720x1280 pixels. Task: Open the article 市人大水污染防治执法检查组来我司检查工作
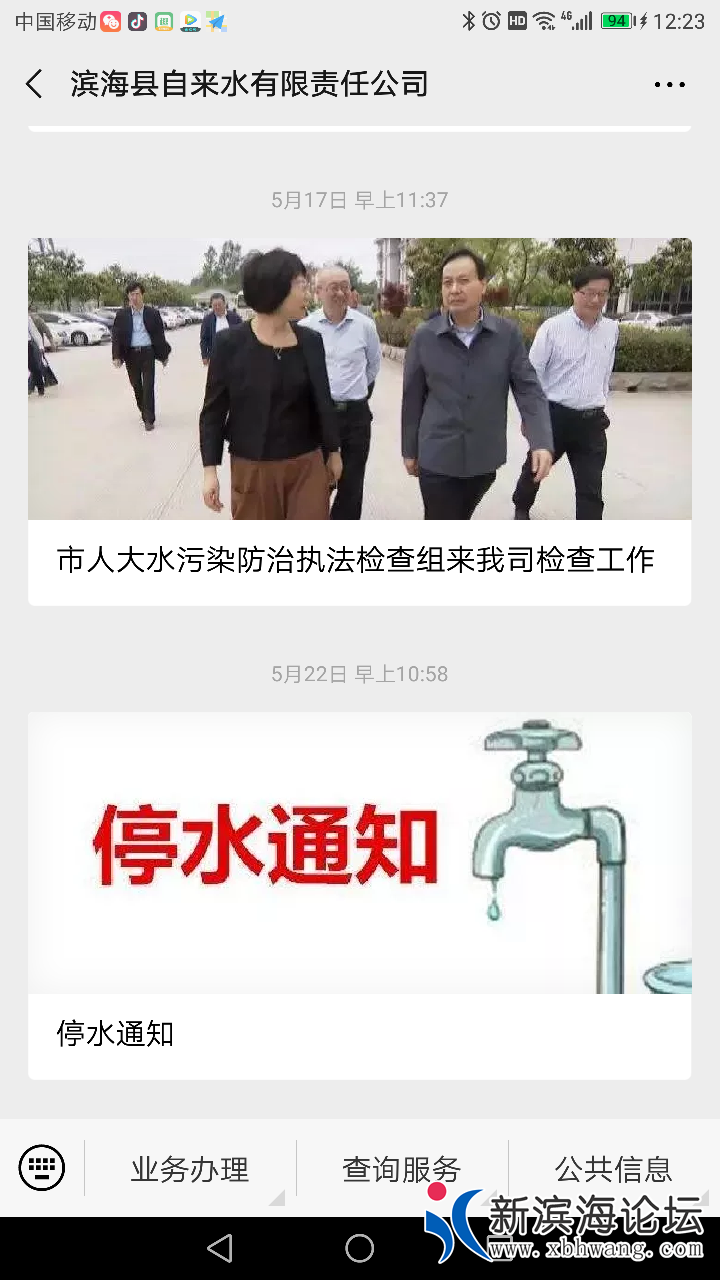359,421
